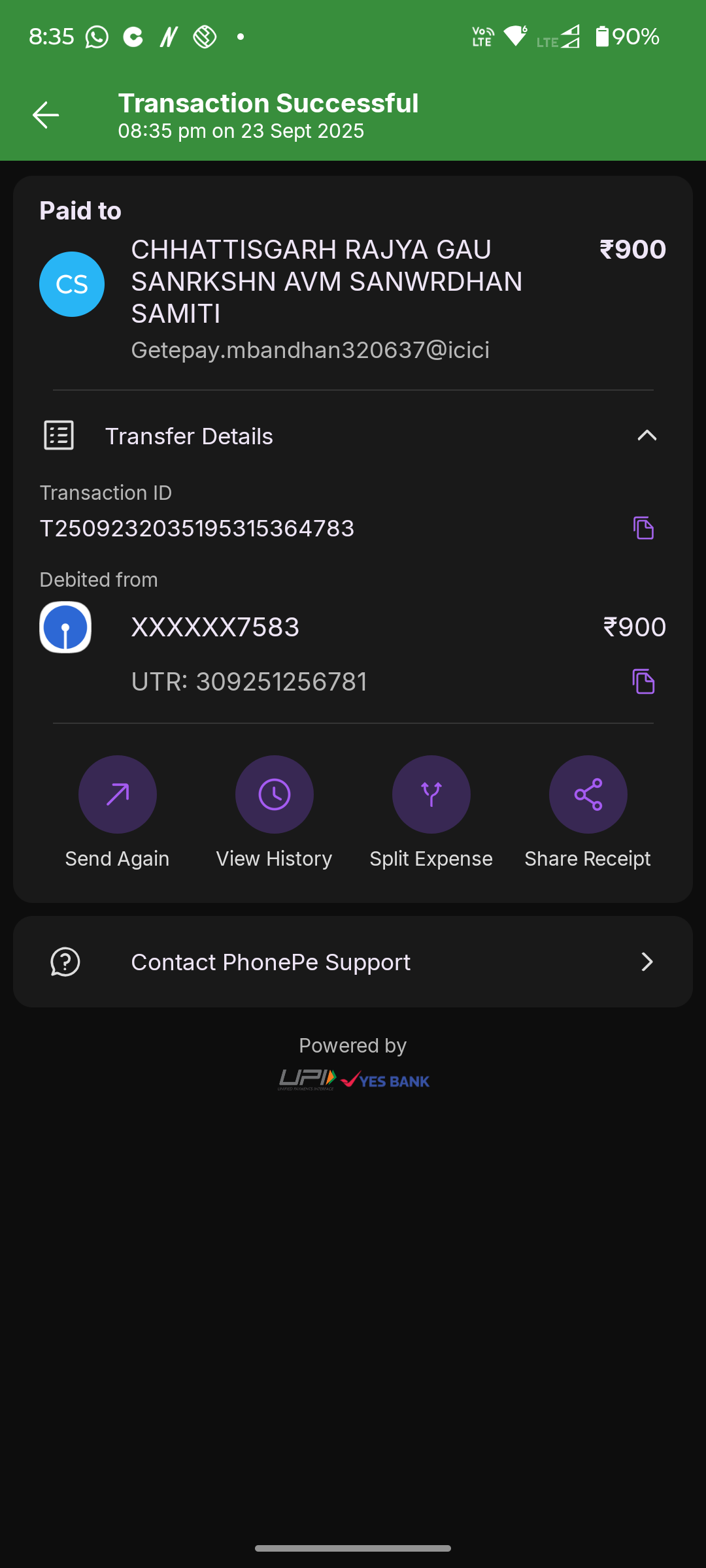Choose Split Expense
This screenshot has height=1568, width=706.
click(431, 794)
